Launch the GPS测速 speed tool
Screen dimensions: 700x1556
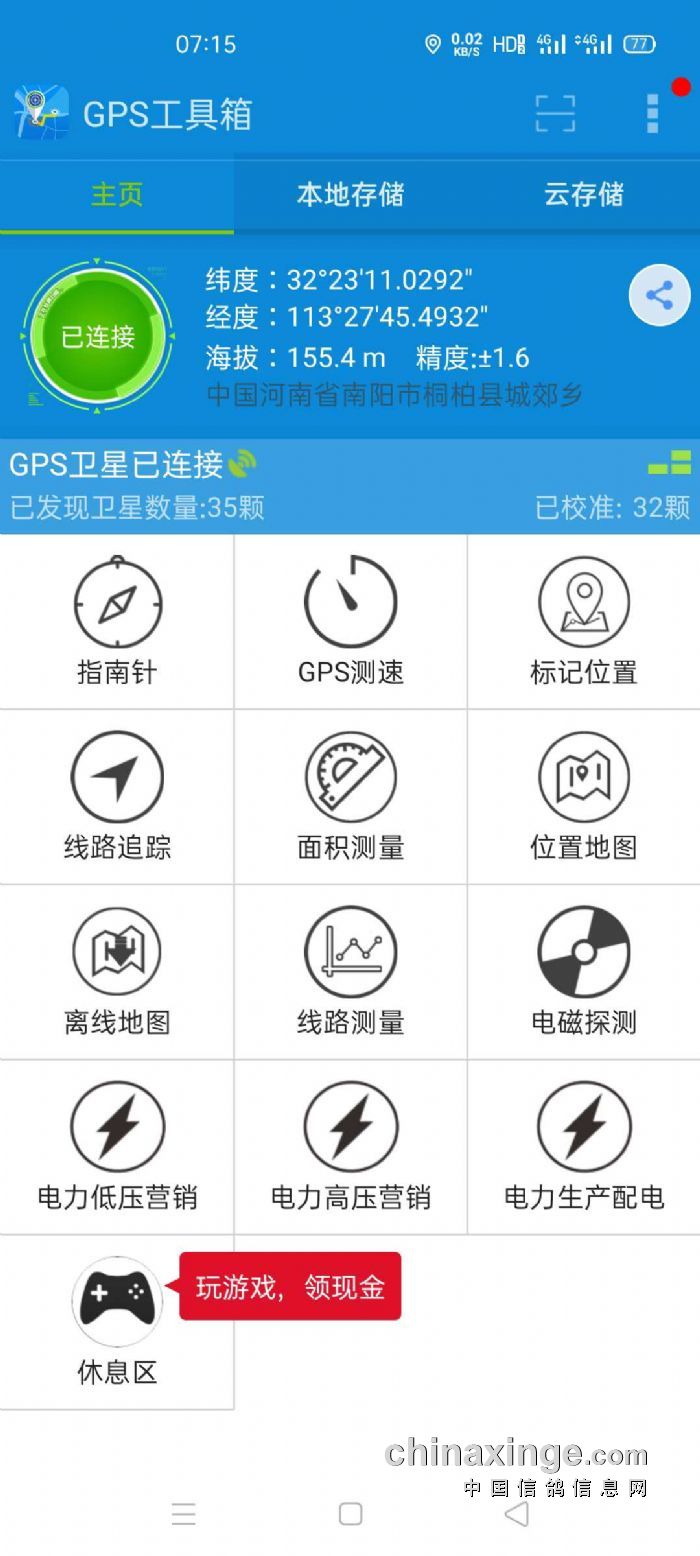[350, 622]
